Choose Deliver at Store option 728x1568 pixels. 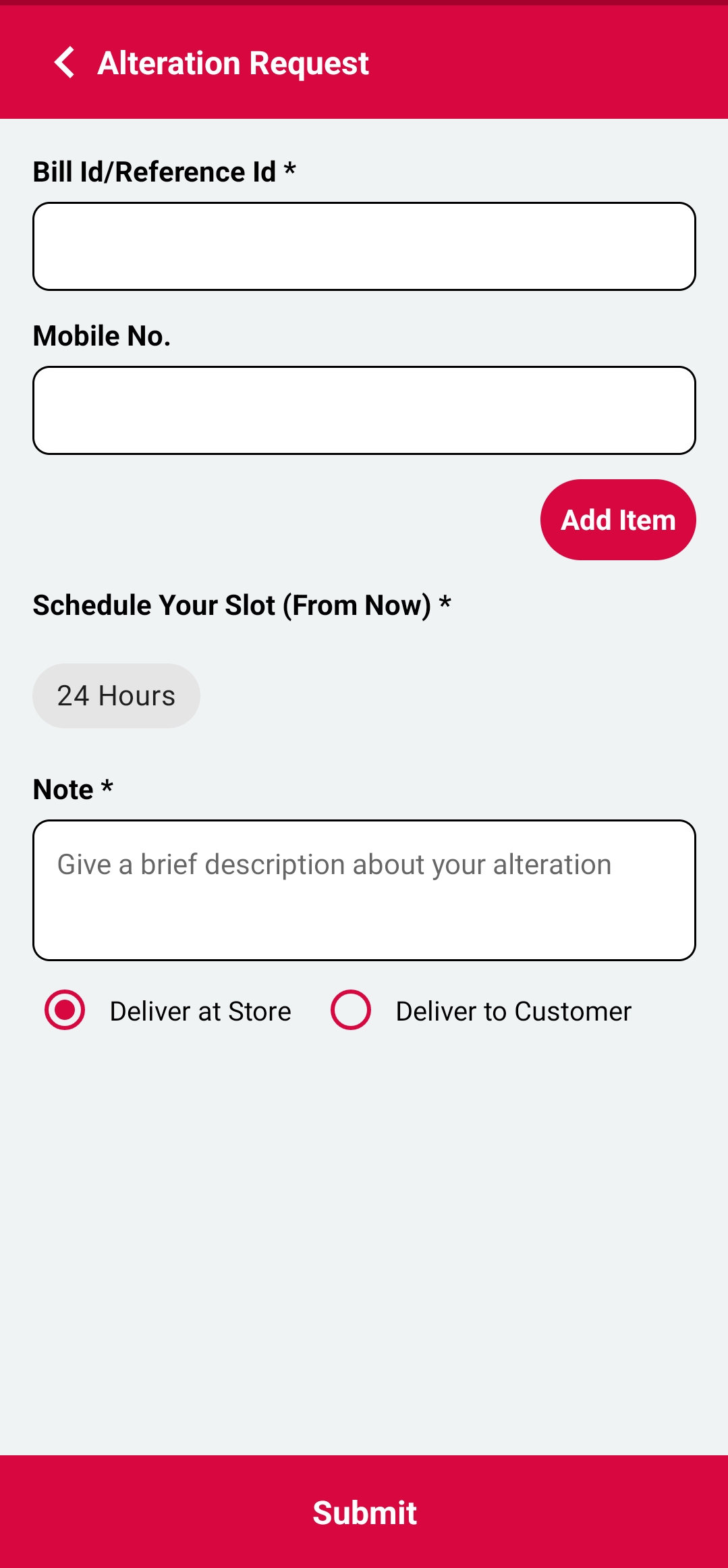tap(65, 1010)
